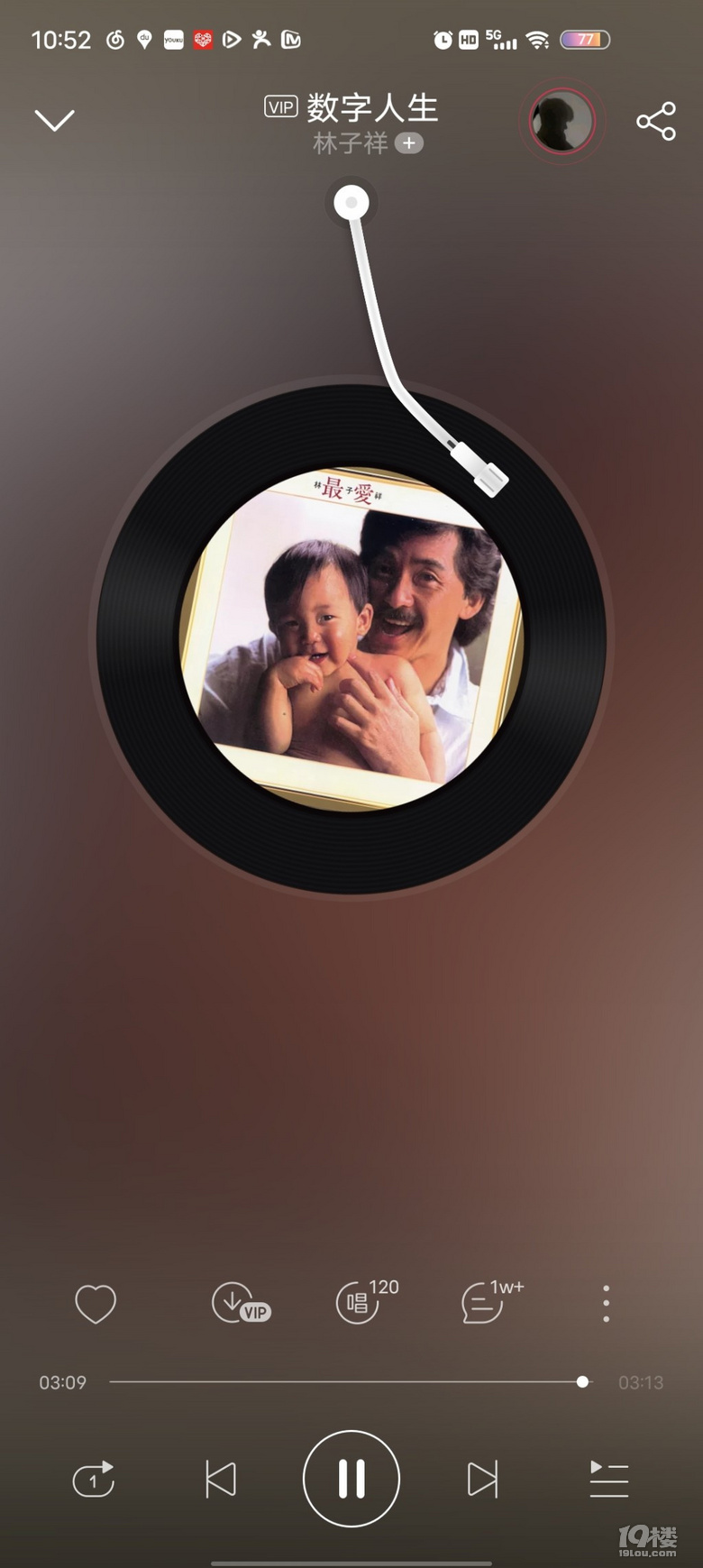Open the current playlist queue
The image size is (703, 1568).
(608, 1479)
